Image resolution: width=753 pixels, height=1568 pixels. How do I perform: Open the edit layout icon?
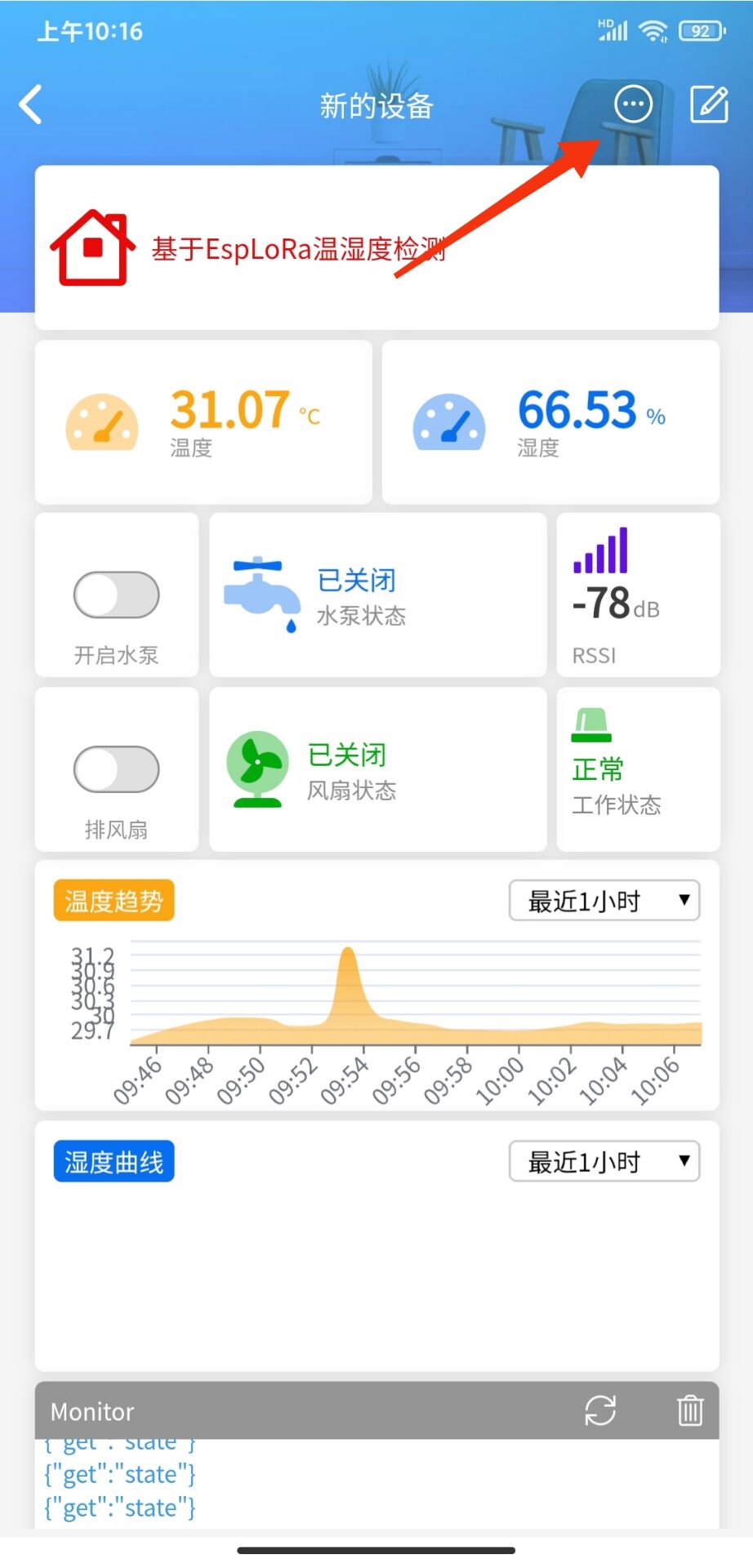click(x=709, y=104)
